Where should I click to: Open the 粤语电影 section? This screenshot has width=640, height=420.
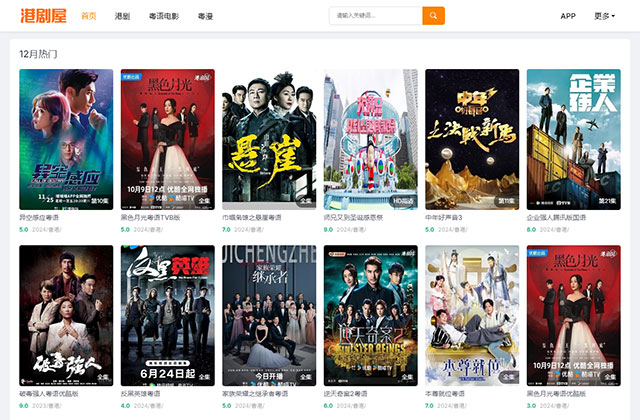coord(163,16)
